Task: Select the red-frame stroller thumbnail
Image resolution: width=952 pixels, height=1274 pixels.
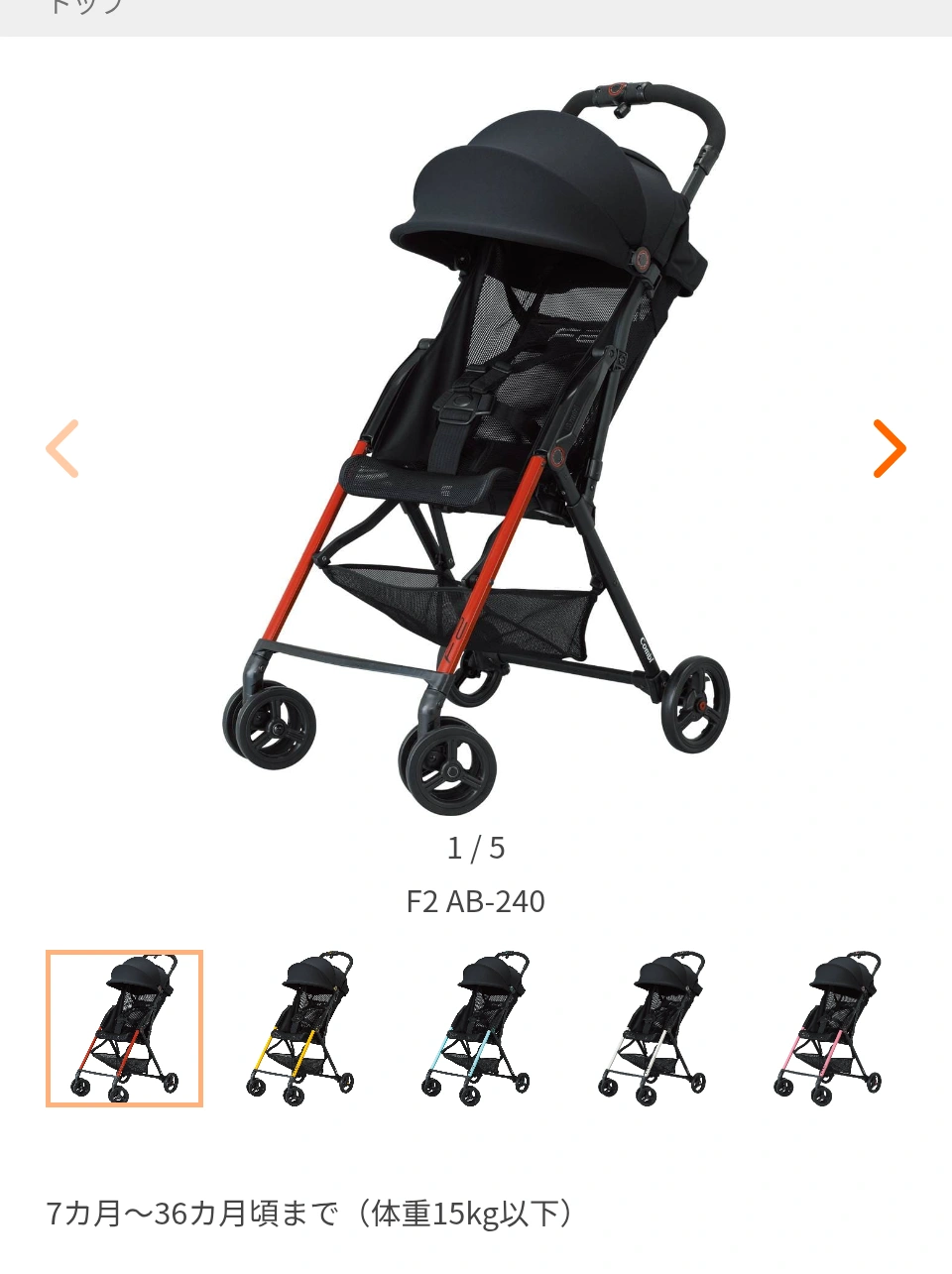Action: click(124, 1028)
